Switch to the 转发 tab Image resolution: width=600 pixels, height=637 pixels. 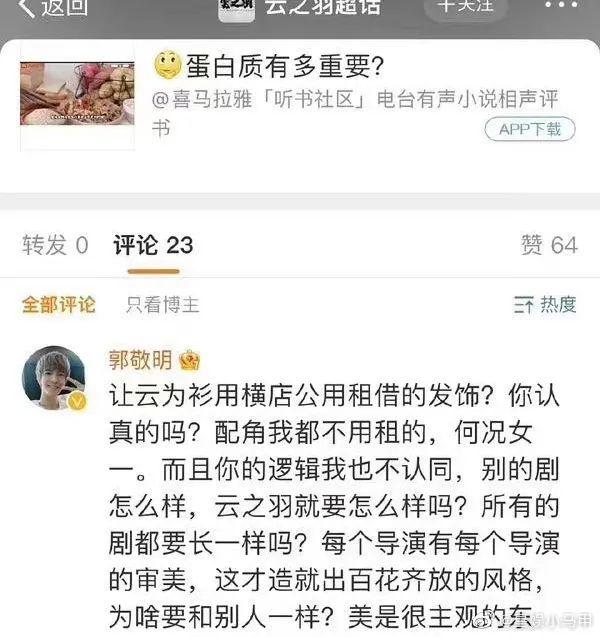coord(55,245)
